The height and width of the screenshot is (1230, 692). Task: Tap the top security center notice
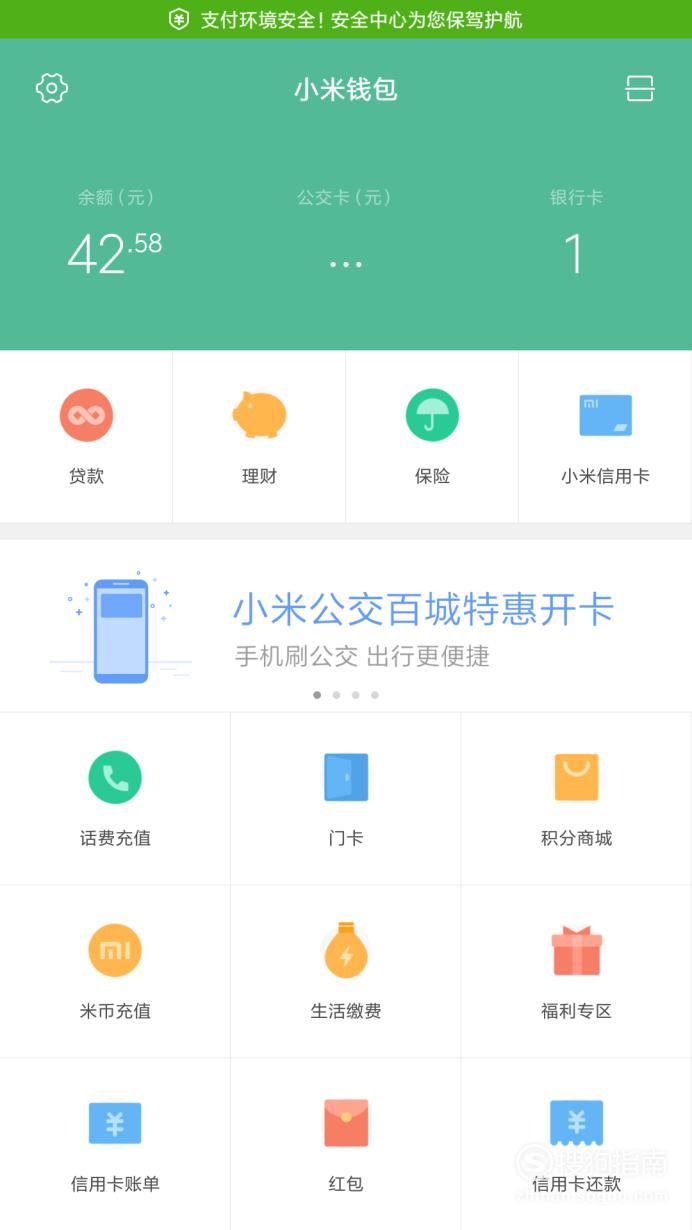coord(346,19)
